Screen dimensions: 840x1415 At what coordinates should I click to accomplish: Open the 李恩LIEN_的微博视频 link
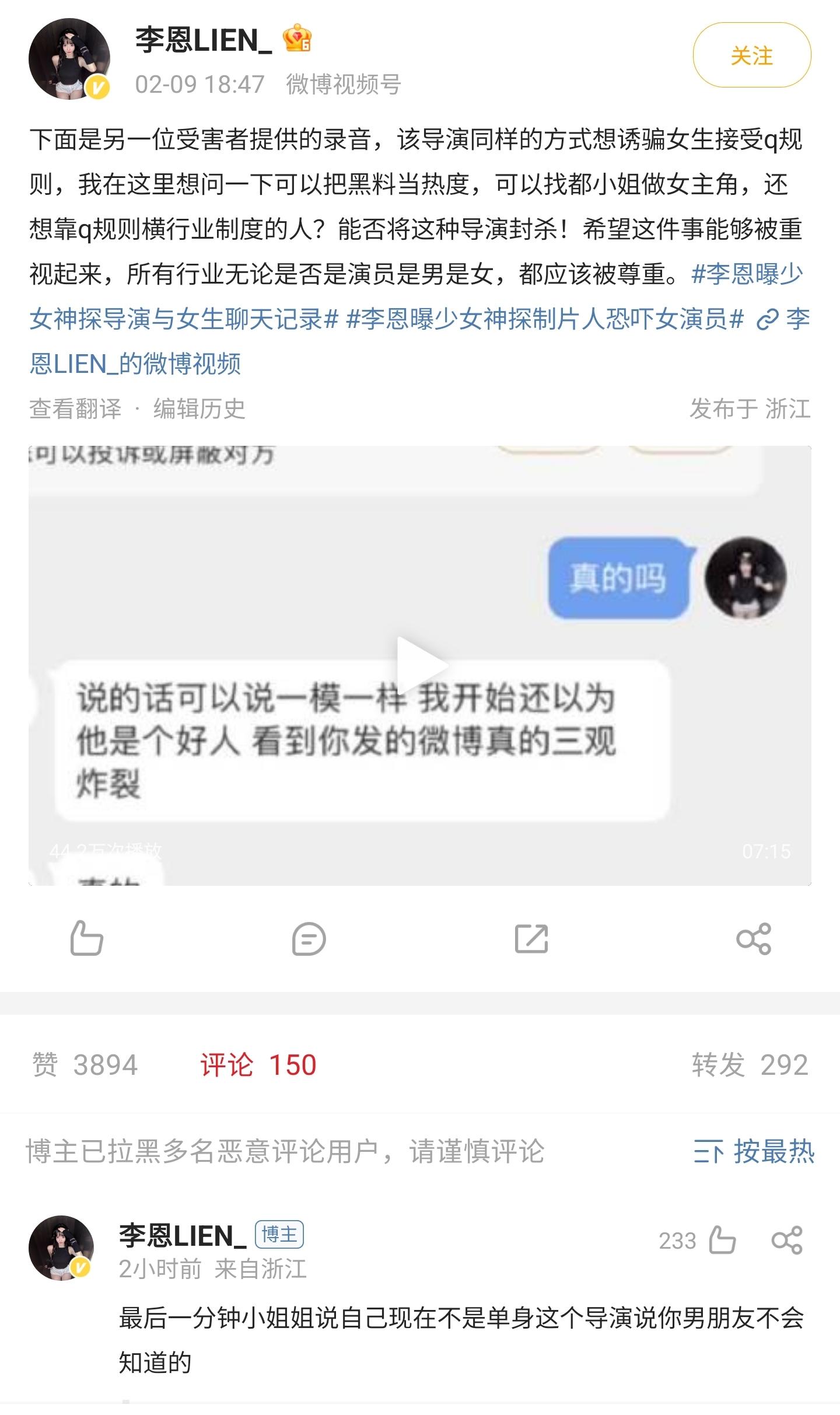[135, 364]
